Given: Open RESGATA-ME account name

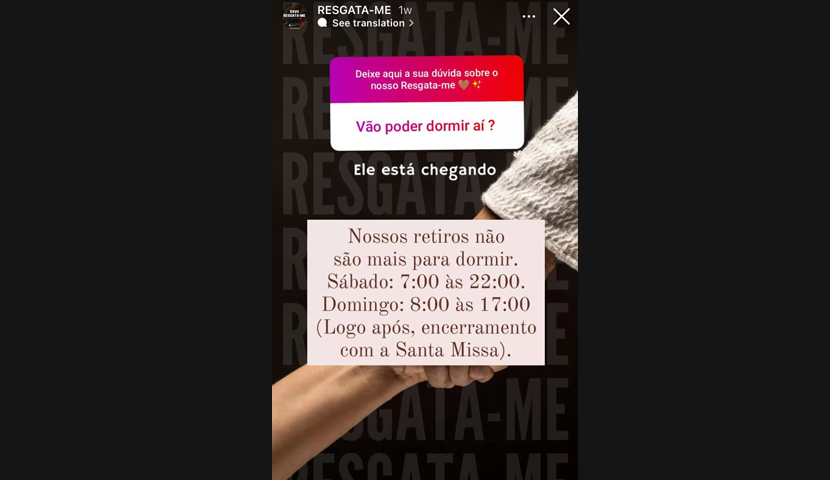Looking at the screenshot, I should coord(353,10).
